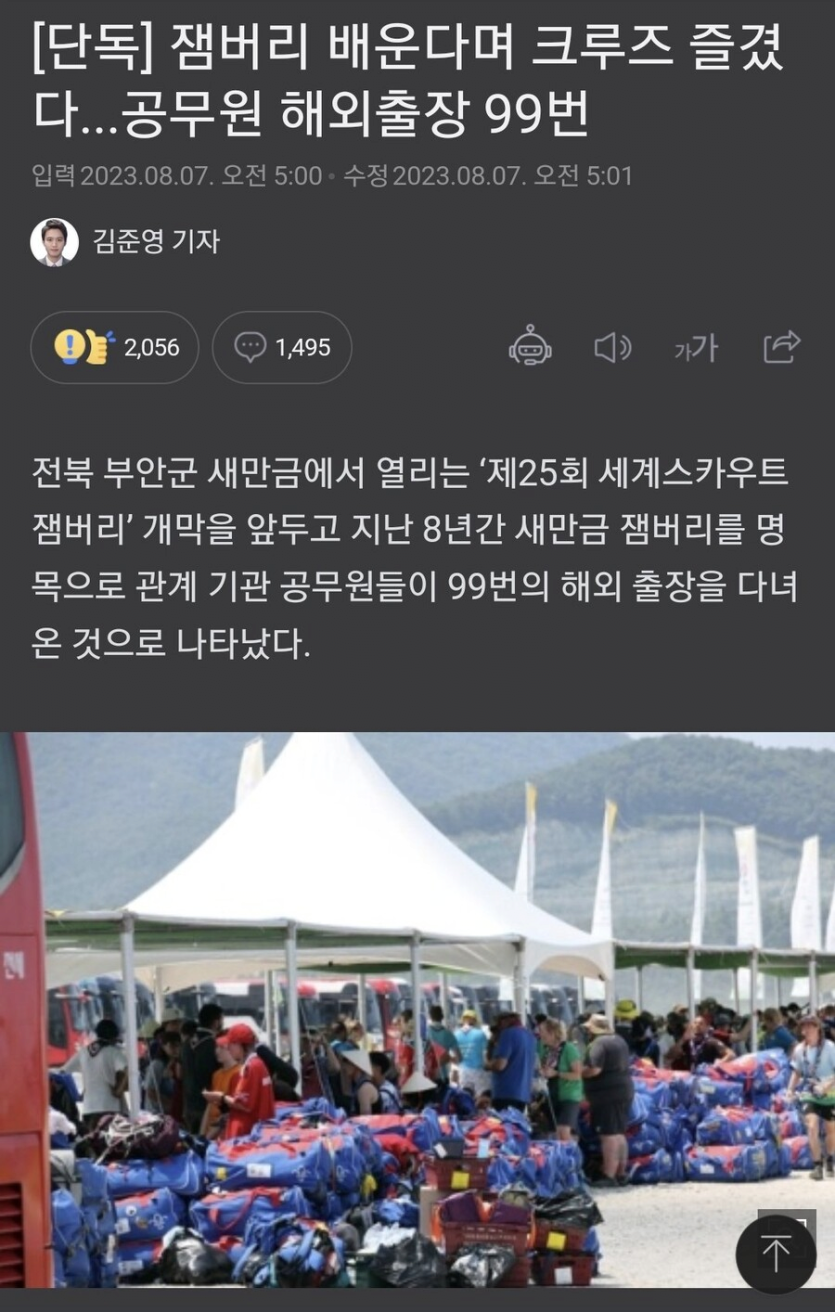Image resolution: width=835 pixels, height=1312 pixels.
Task: Change font size with the 가가 icon
Action: [x=695, y=347]
